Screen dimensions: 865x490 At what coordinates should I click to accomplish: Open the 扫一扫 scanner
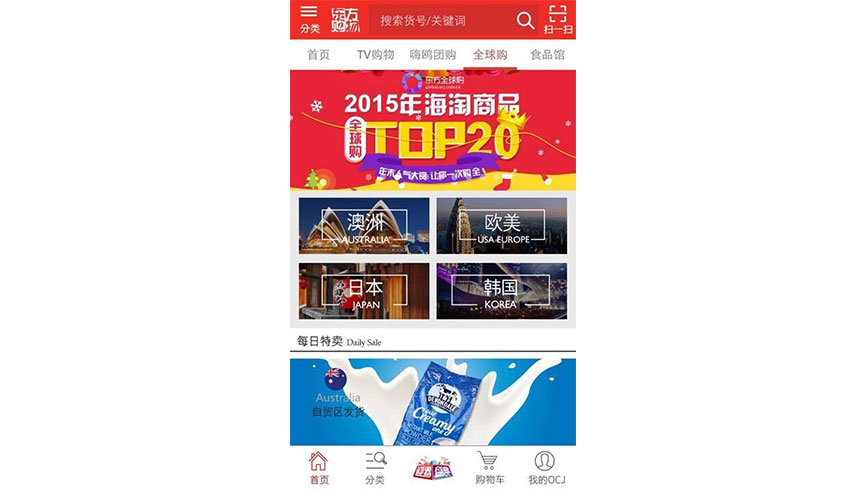tap(557, 19)
